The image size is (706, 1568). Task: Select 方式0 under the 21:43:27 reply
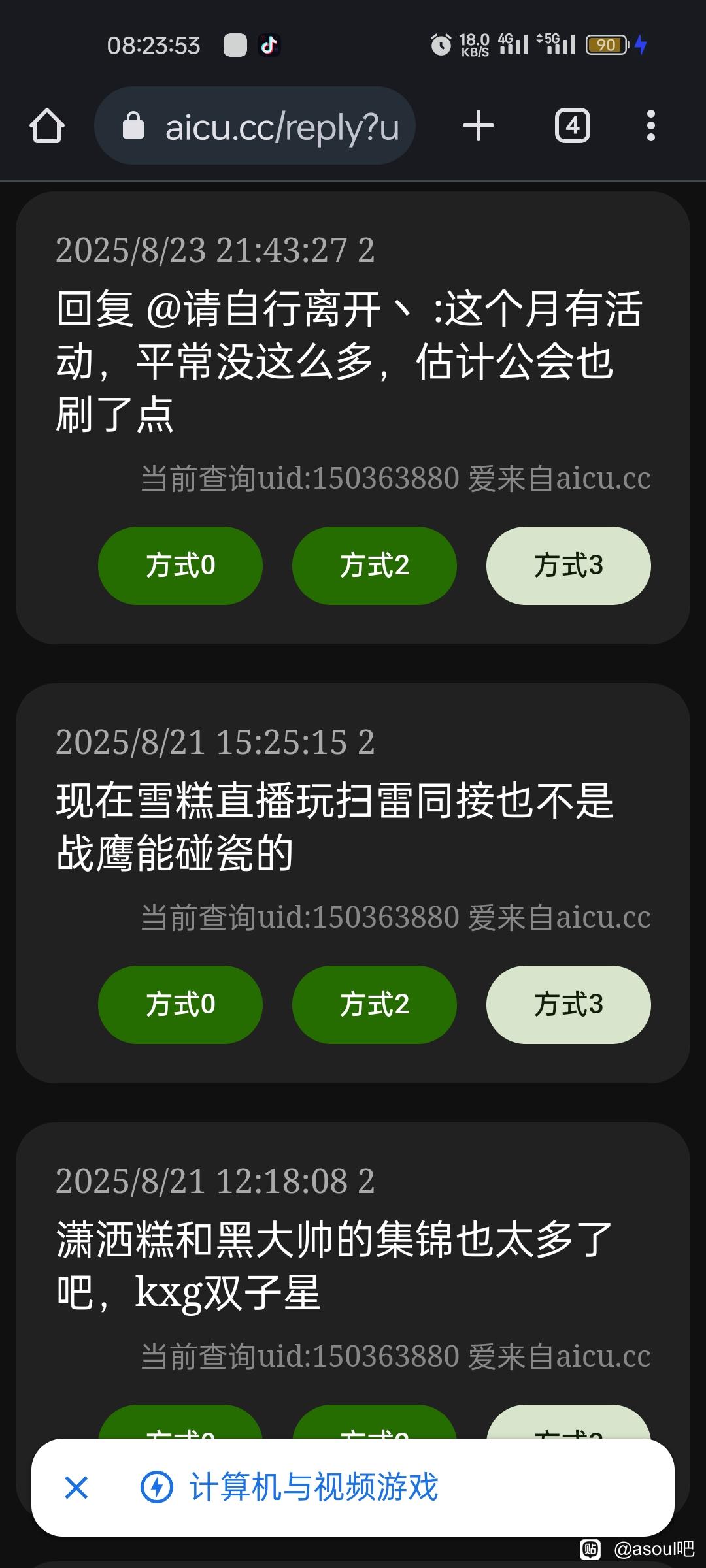180,566
